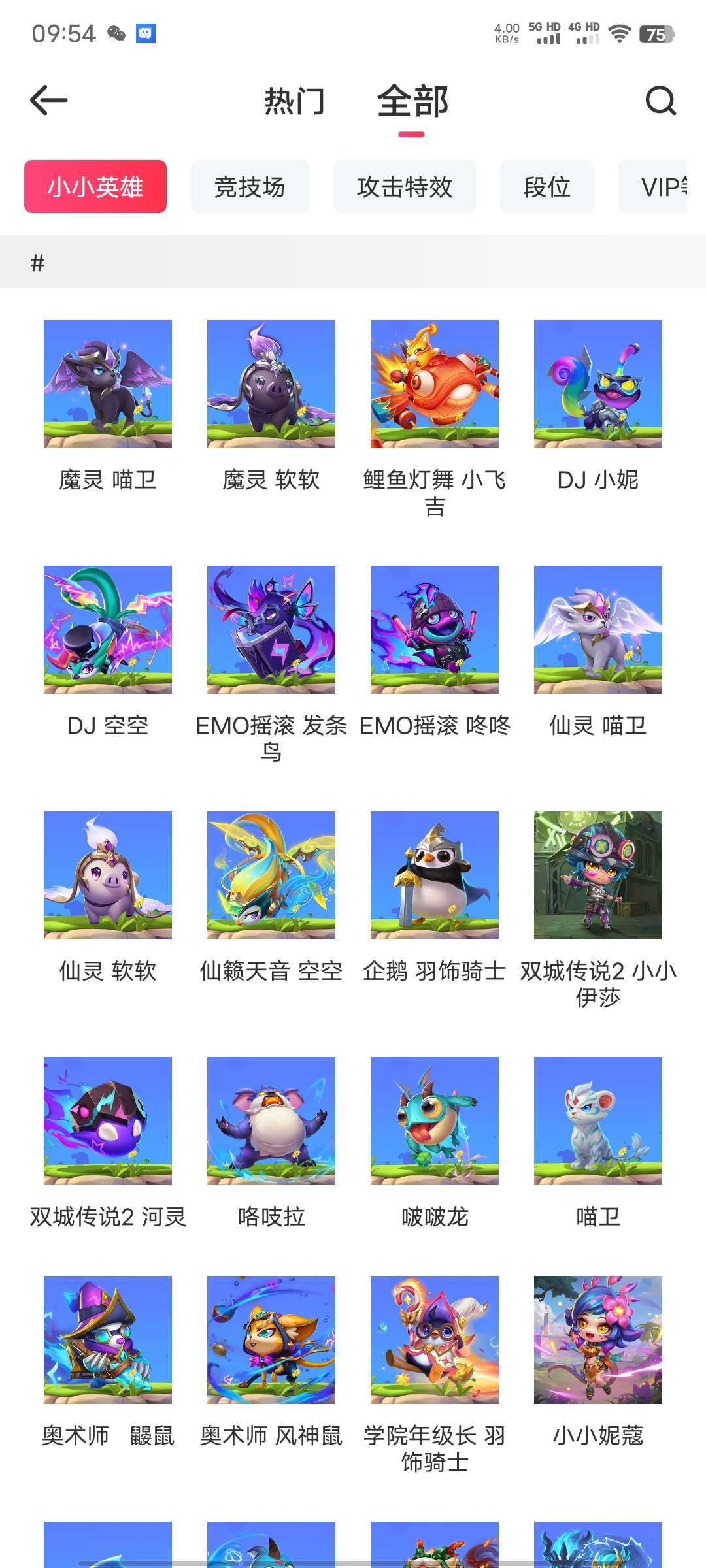
Task: Open 双城传说2 小小伊莎 tile
Action: pos(598,875)
